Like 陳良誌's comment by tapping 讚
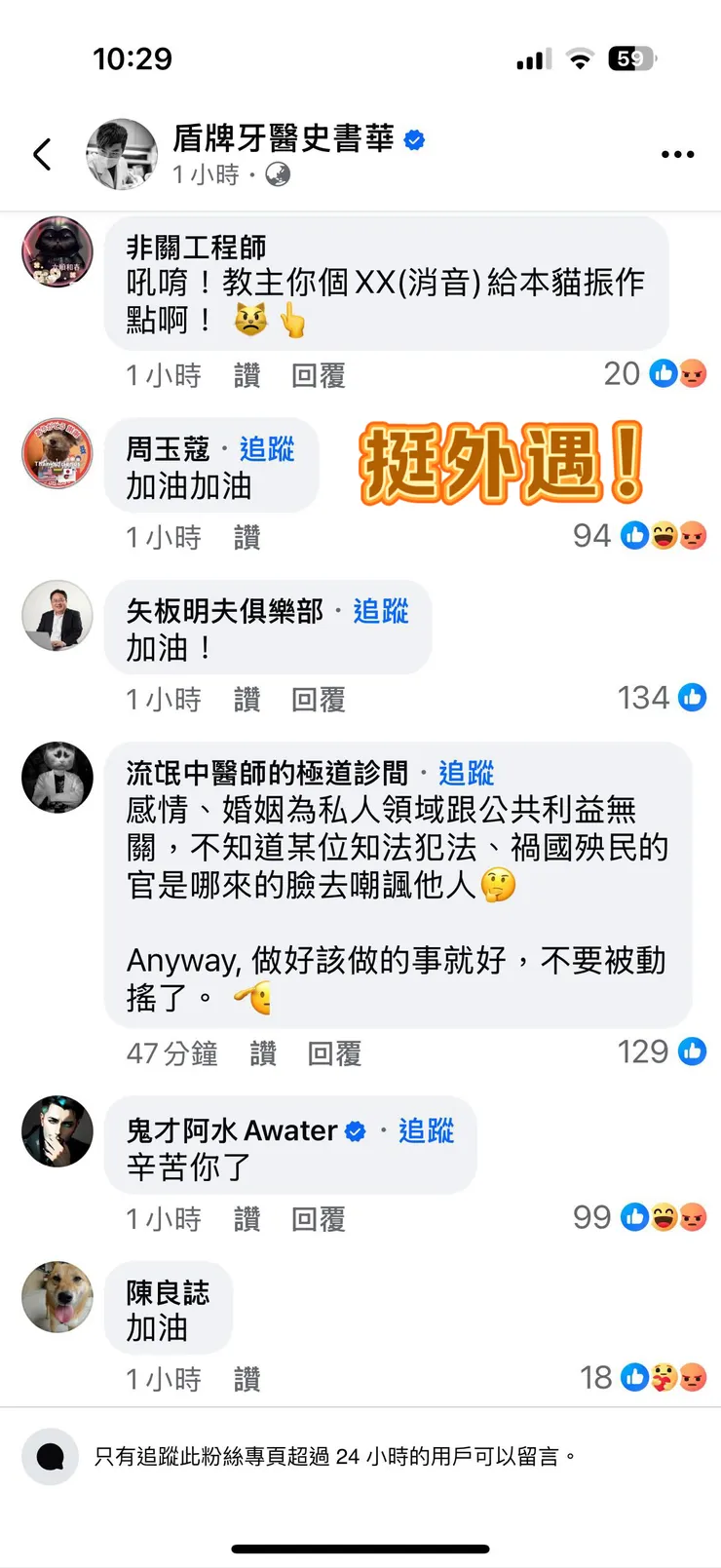 247,1379
